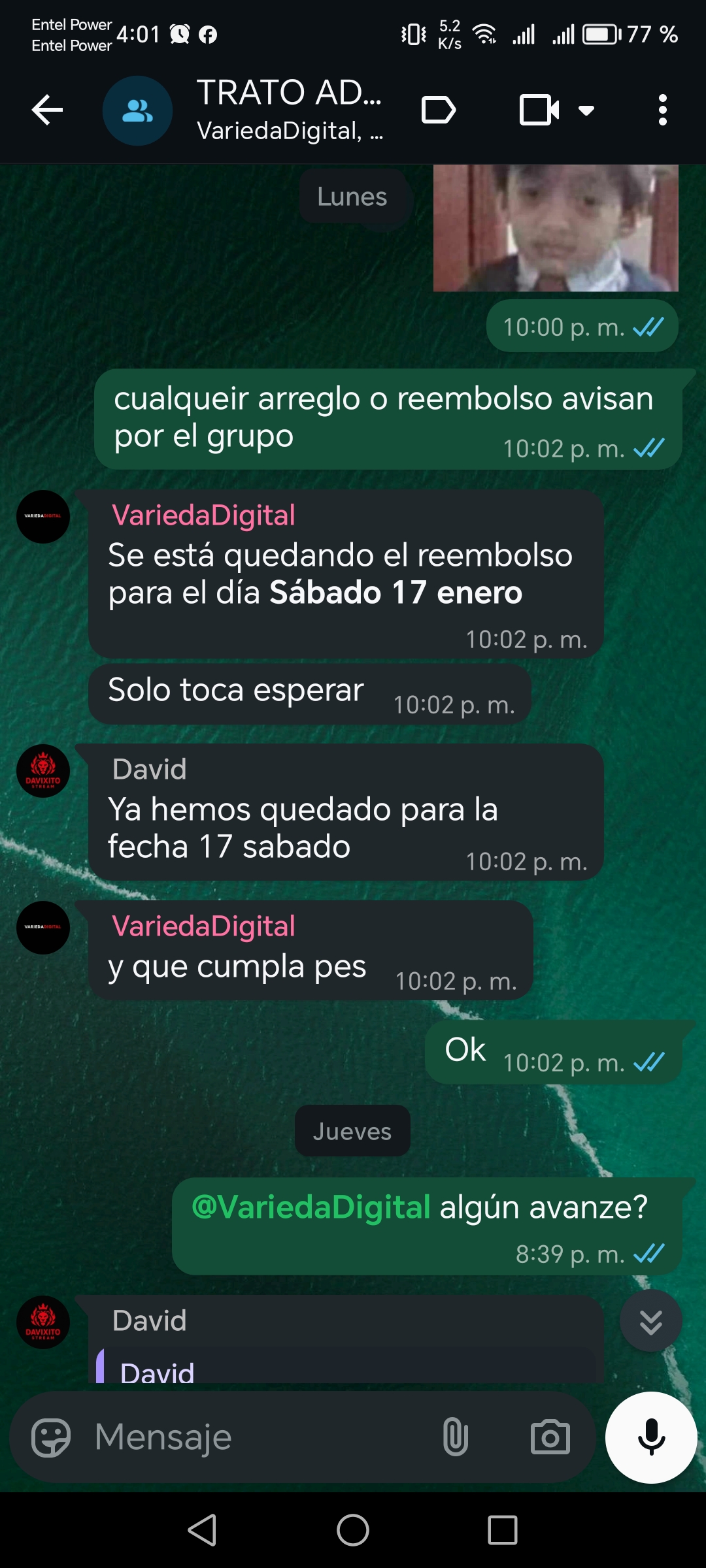Screen dimensions: 706x1568
Task: Open the emoji and sticker picker
Action: click(51, 1438)
